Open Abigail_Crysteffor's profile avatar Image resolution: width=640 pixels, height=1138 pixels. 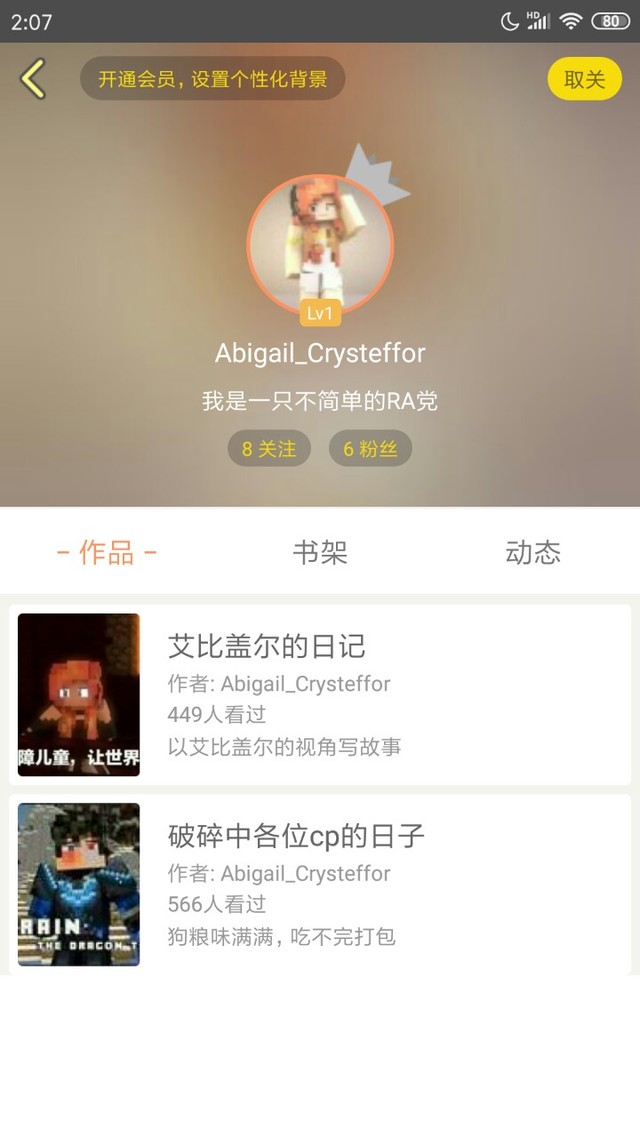coord(320,246)
